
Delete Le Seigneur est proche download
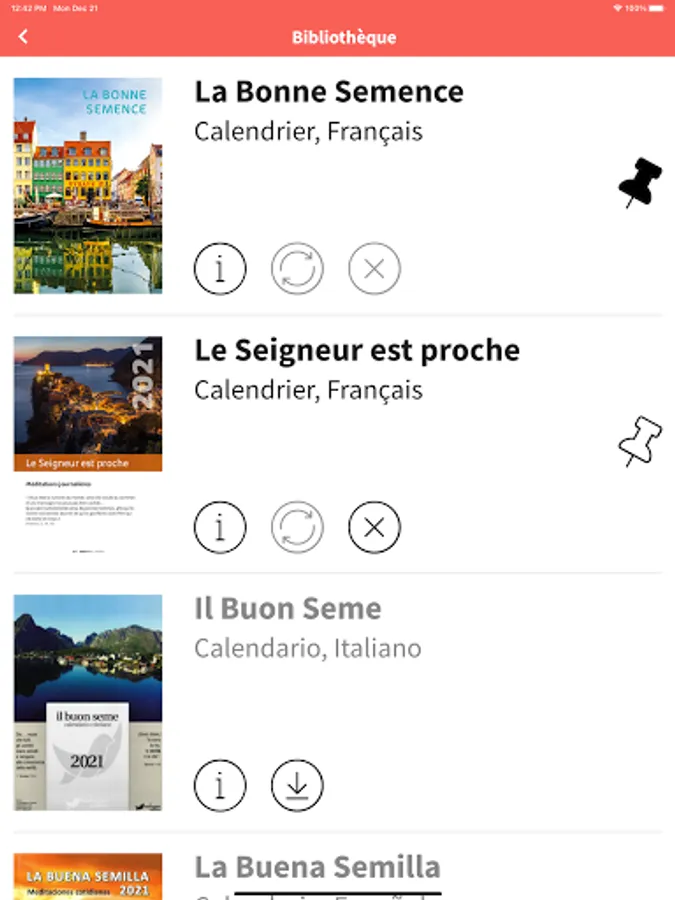[x=374, y=527]
